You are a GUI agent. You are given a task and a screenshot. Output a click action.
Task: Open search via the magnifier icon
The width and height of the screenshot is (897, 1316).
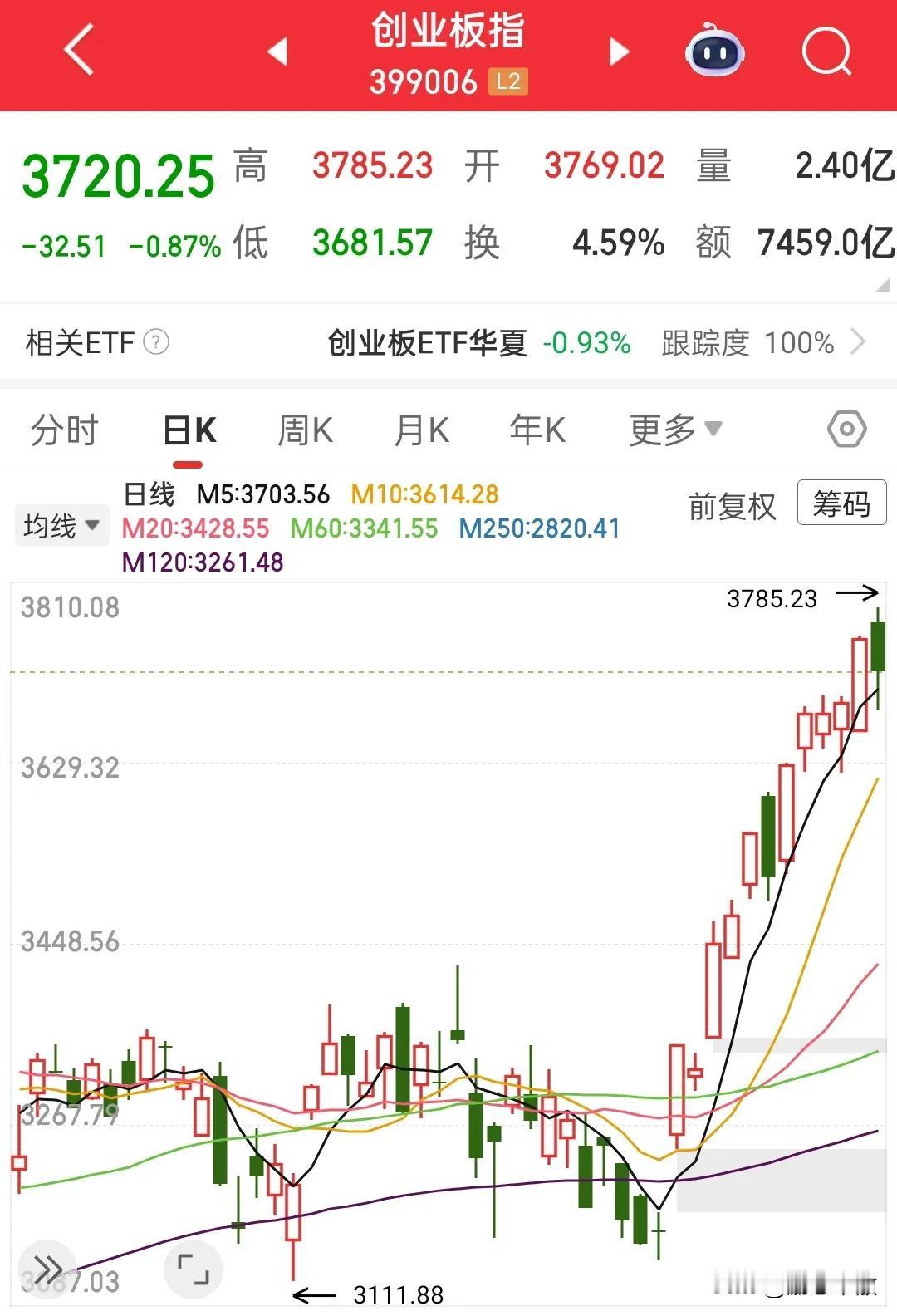[x=826, y=52]
